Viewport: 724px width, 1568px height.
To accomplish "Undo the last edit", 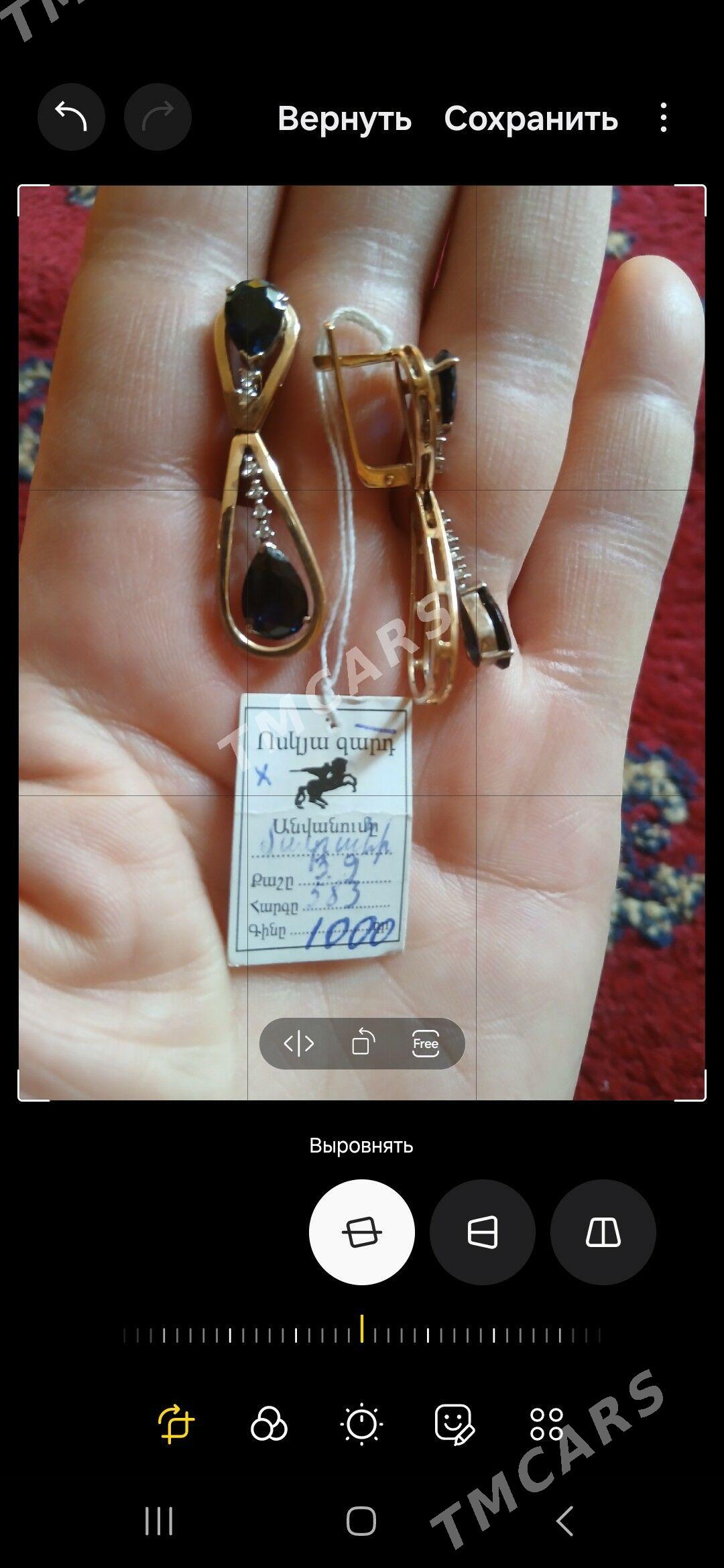I will [71, 117].
